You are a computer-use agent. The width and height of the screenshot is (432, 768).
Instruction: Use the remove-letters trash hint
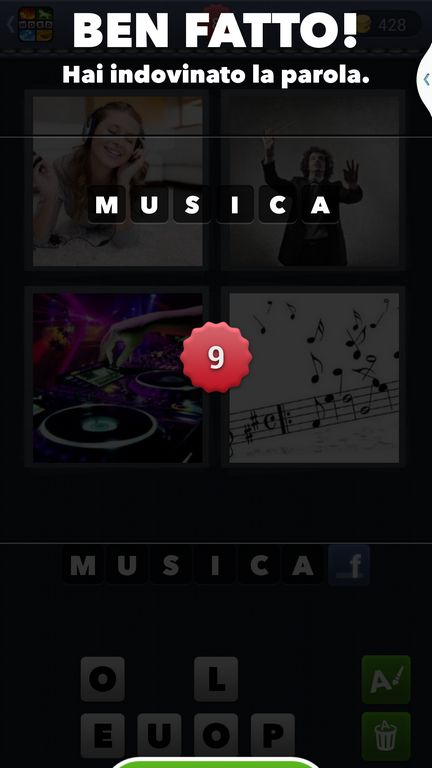tap(386, 736)
